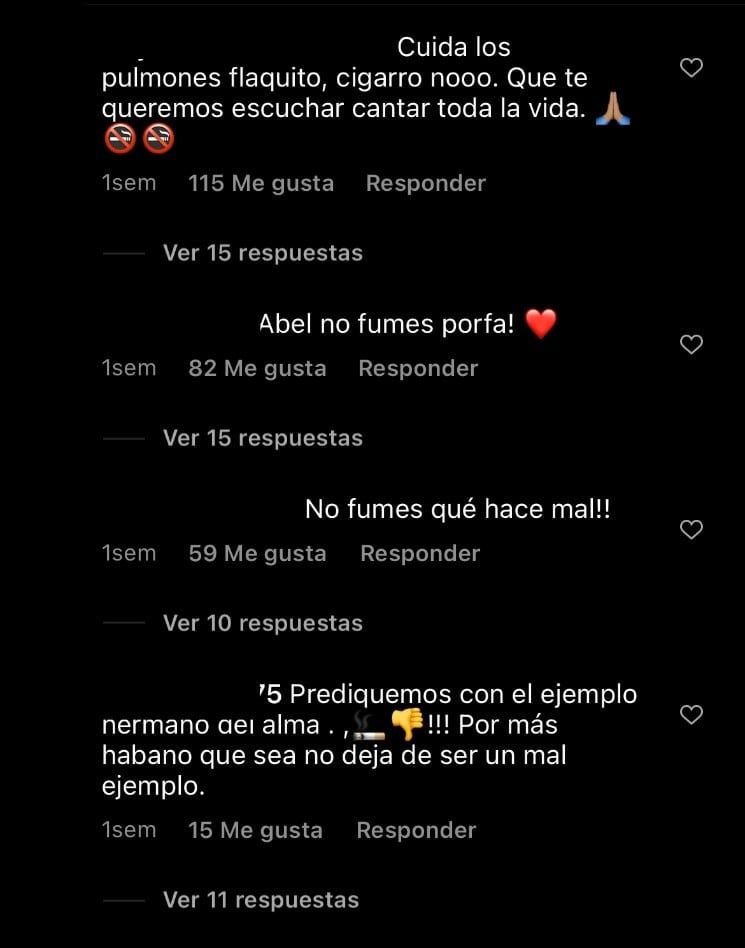
Task: Show the 10 replies to "No fumes qué hace mal!!"
Action: (x=262, y=623)
